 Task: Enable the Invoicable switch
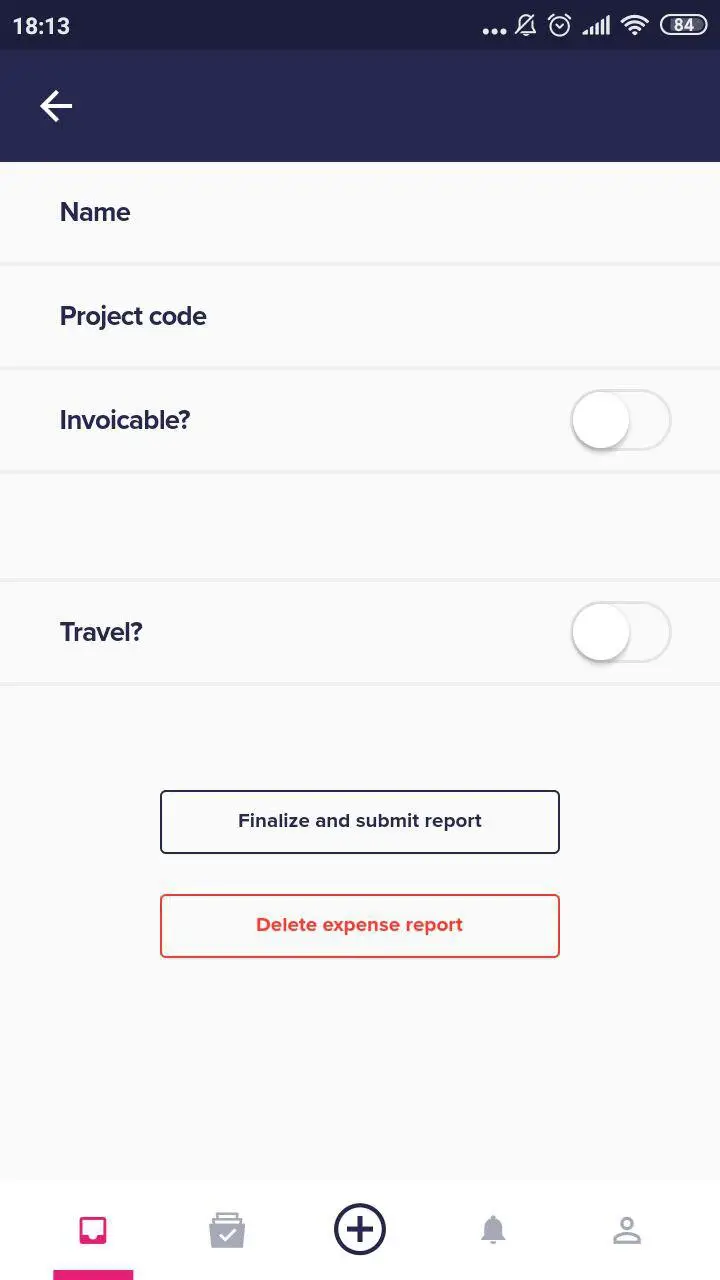point(620,420)
